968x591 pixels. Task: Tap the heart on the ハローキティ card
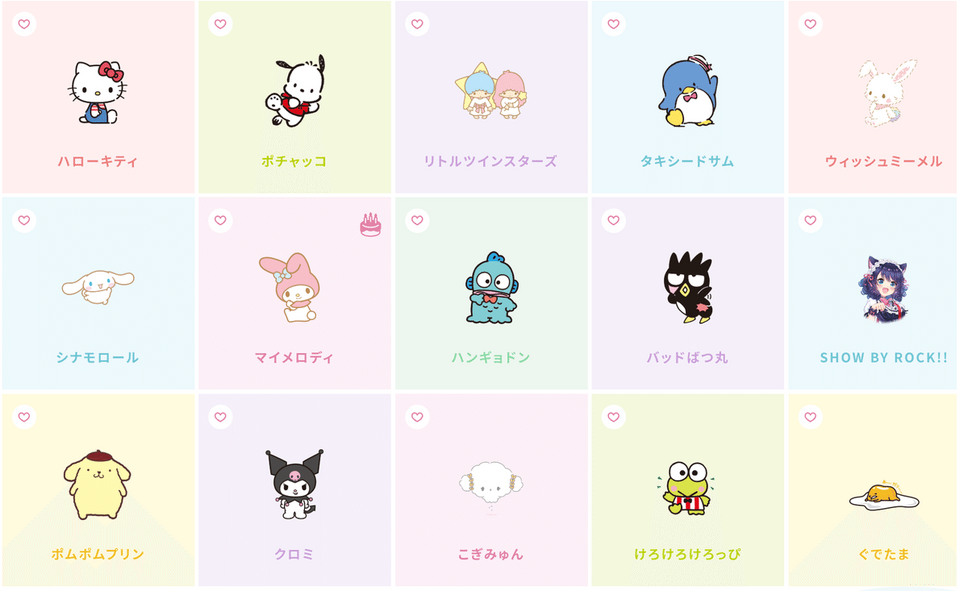tap(24, 24)
